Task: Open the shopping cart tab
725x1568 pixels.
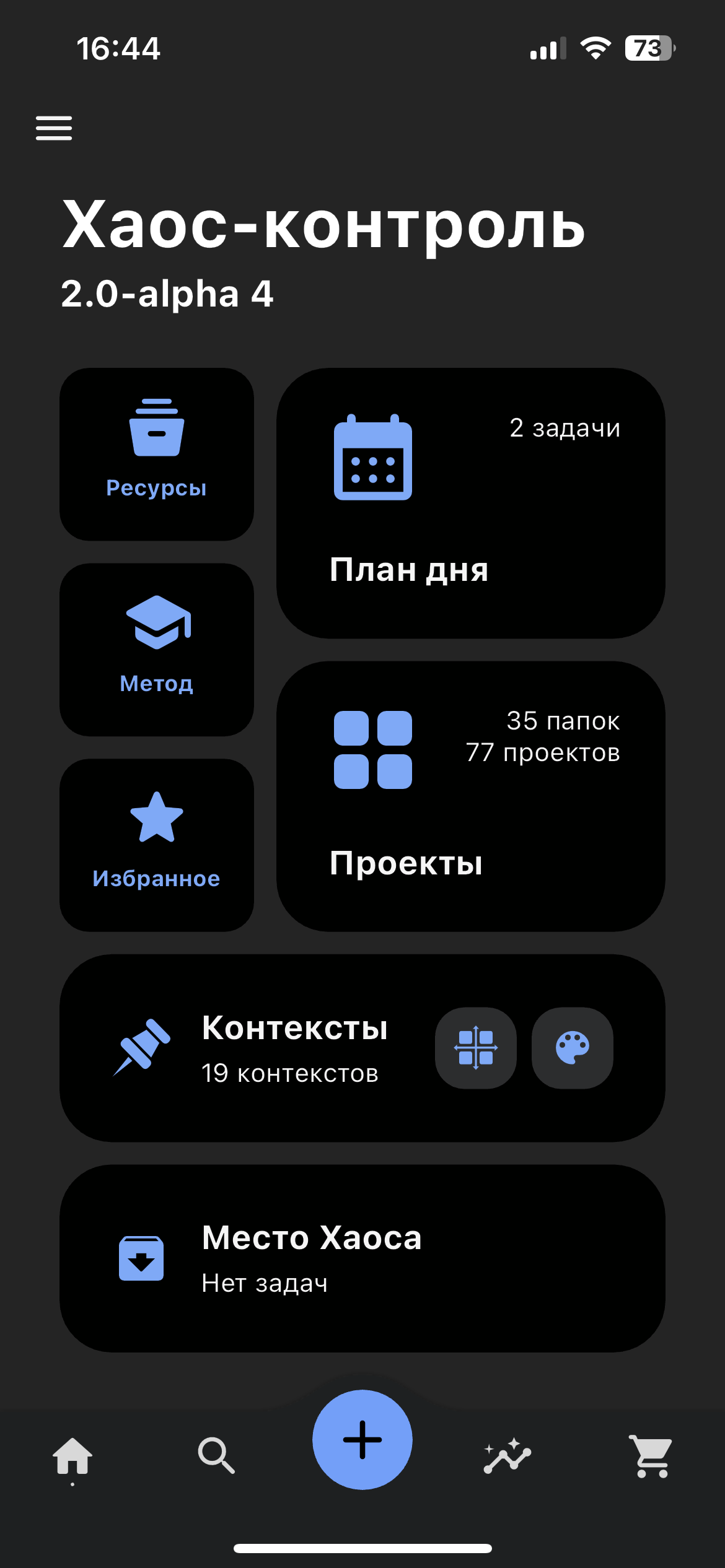Action: pos(651,1457)
